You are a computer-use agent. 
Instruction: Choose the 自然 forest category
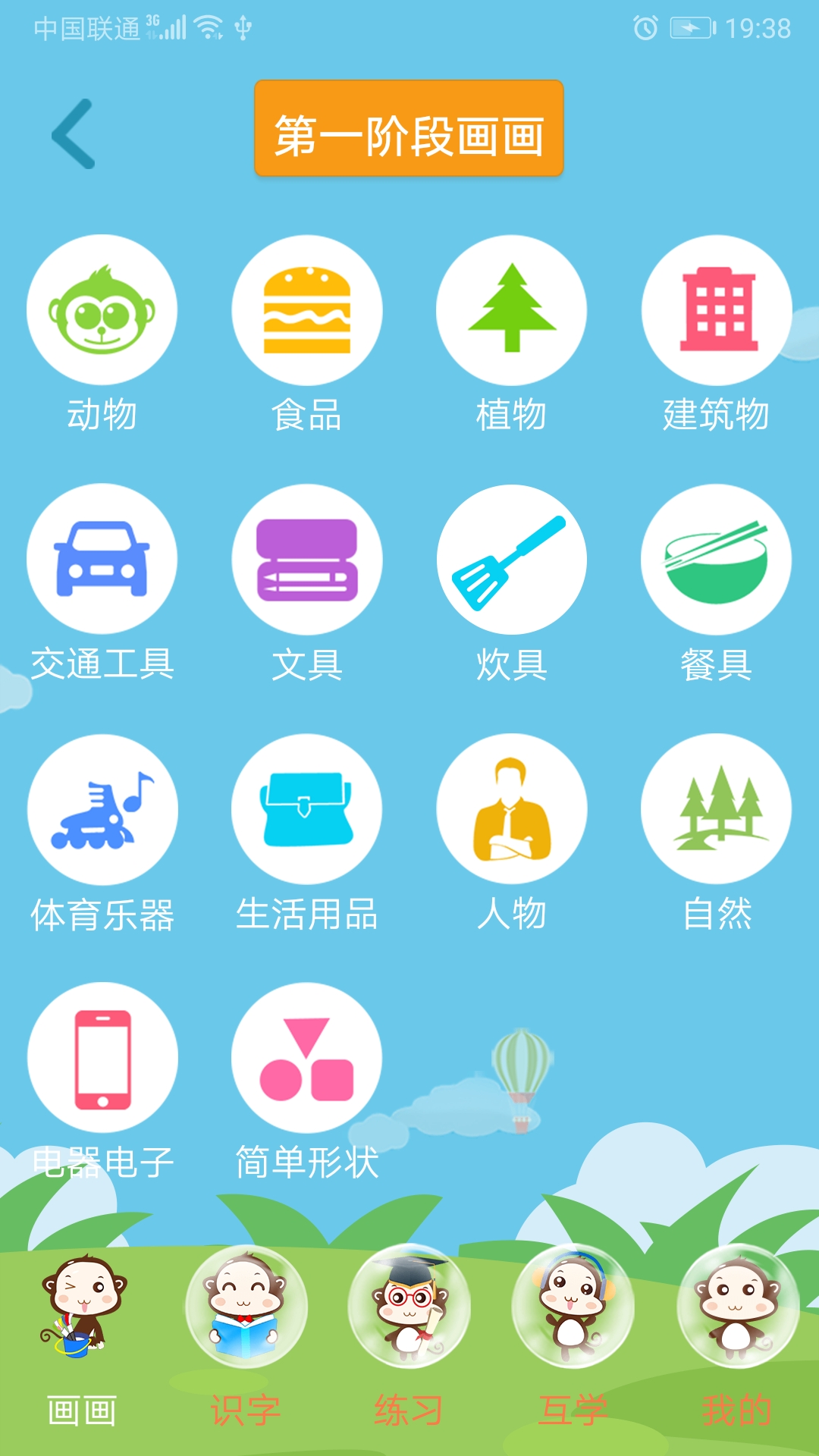coord(717,809)
